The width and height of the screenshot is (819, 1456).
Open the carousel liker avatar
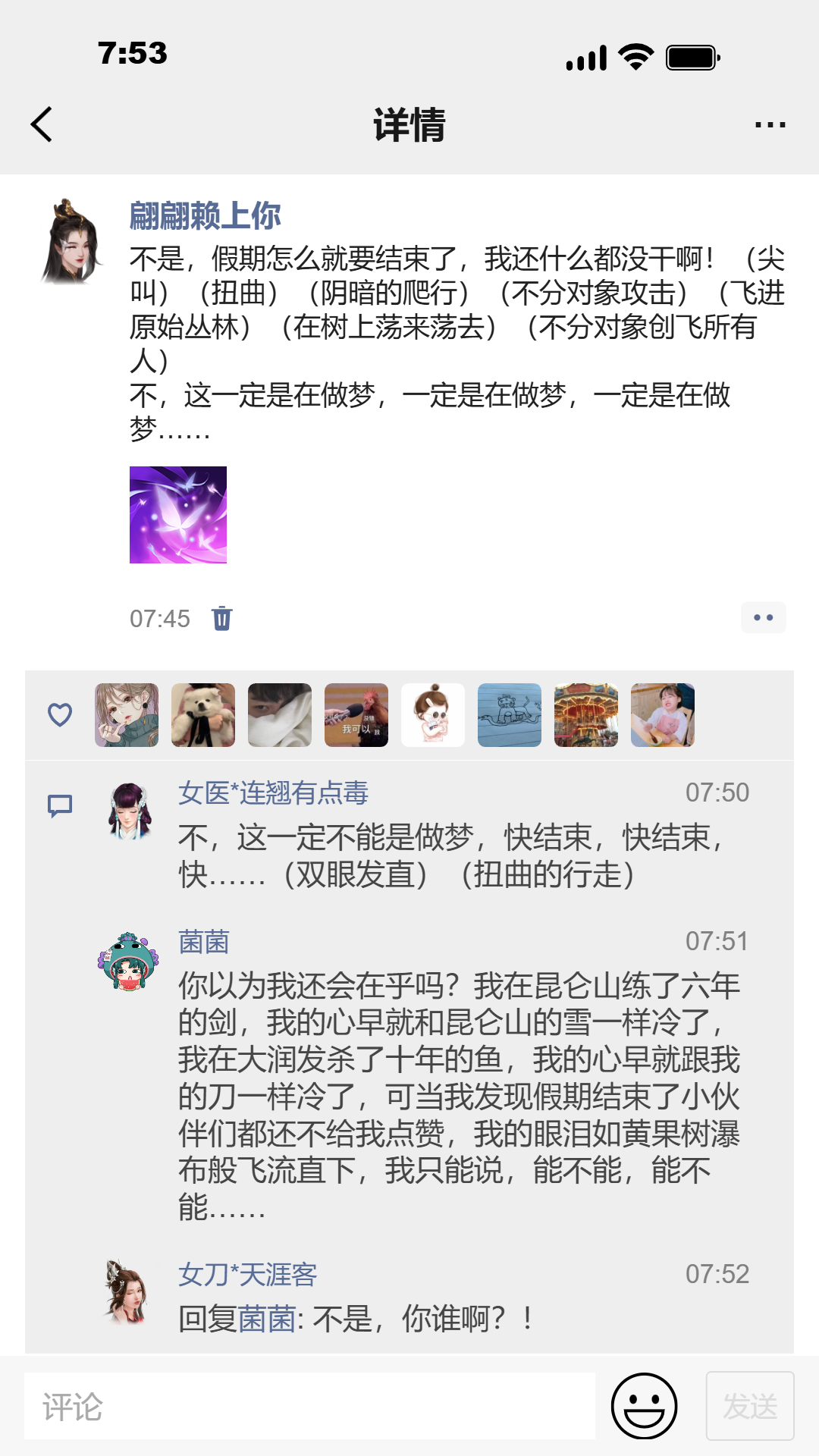[586, 715]
